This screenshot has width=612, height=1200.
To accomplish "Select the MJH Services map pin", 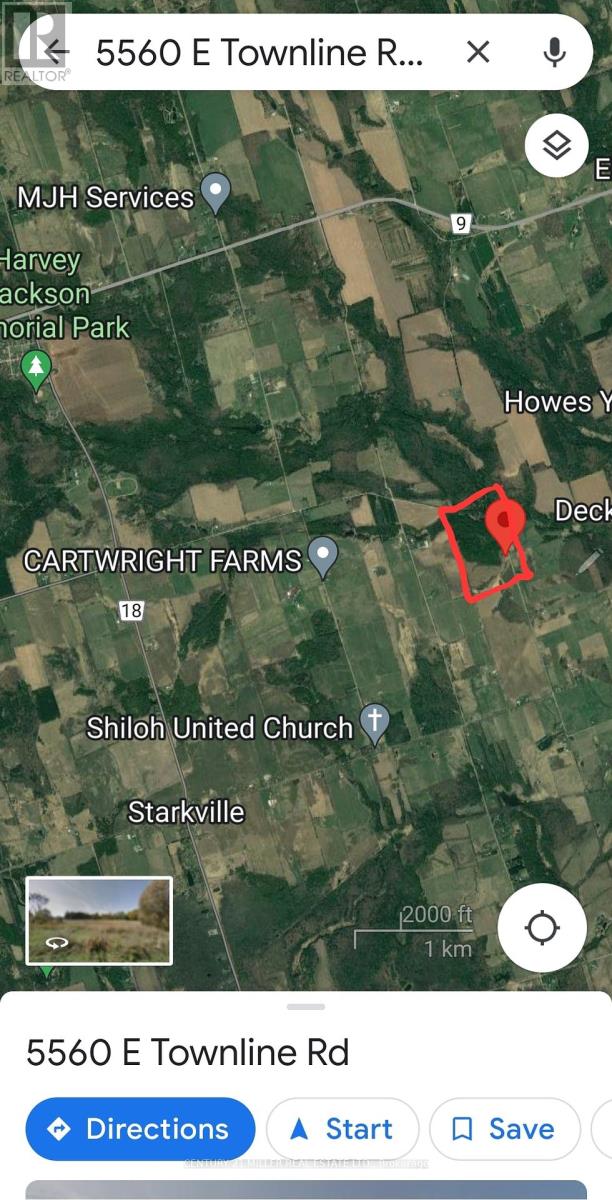I will click(216, 192).
